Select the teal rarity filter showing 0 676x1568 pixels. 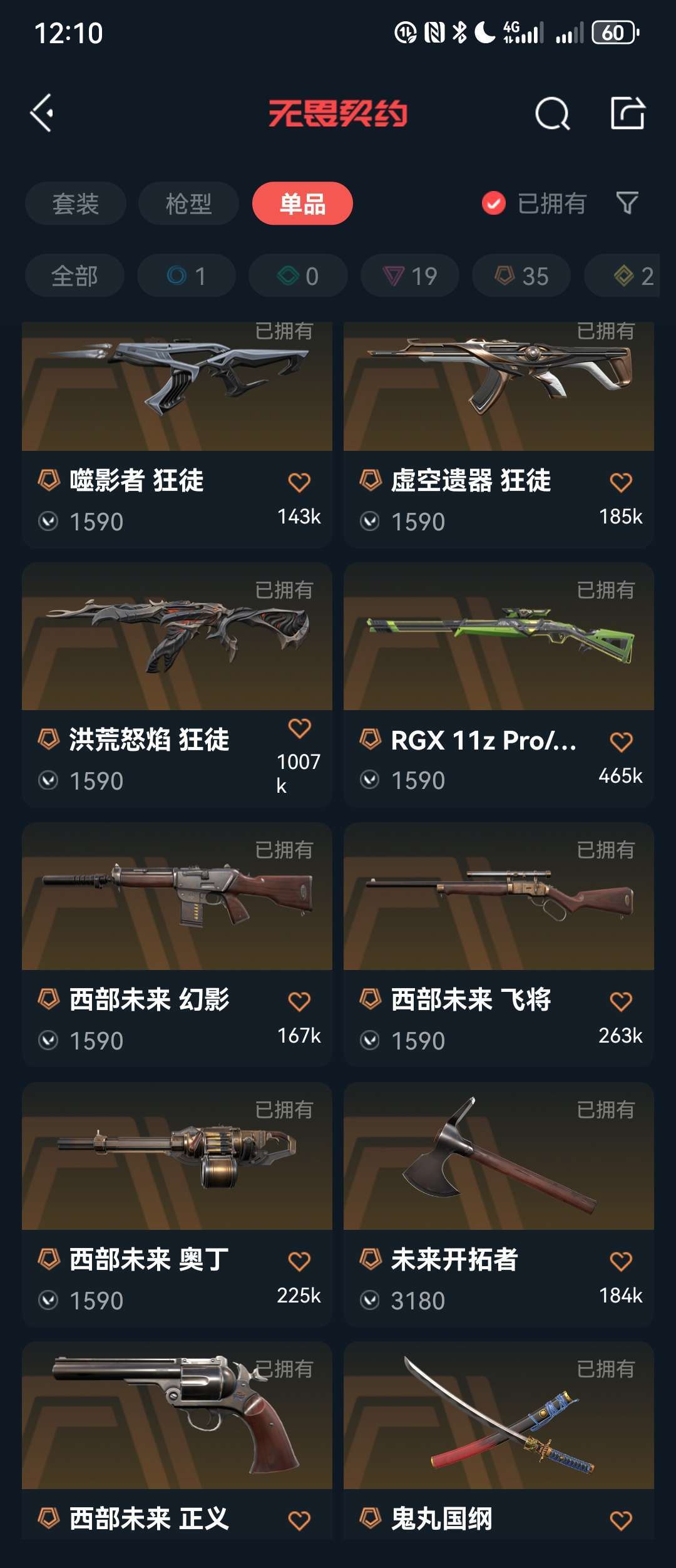tap(297, 276)
